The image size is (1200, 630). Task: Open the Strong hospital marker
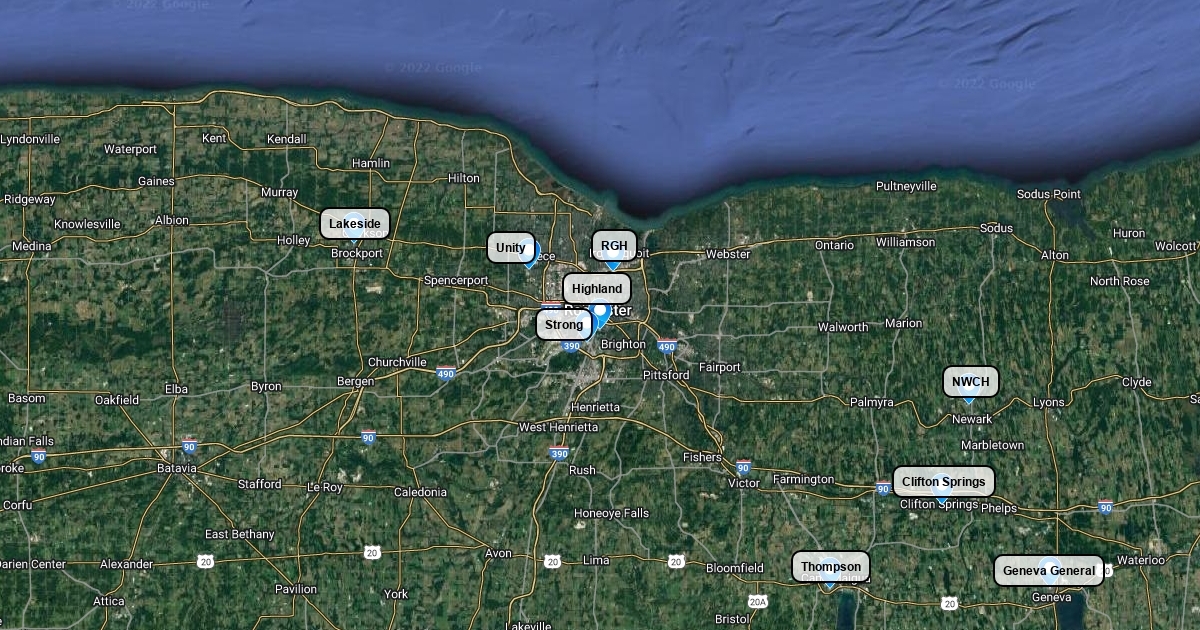pyautogui.click(x=564, y=325)
